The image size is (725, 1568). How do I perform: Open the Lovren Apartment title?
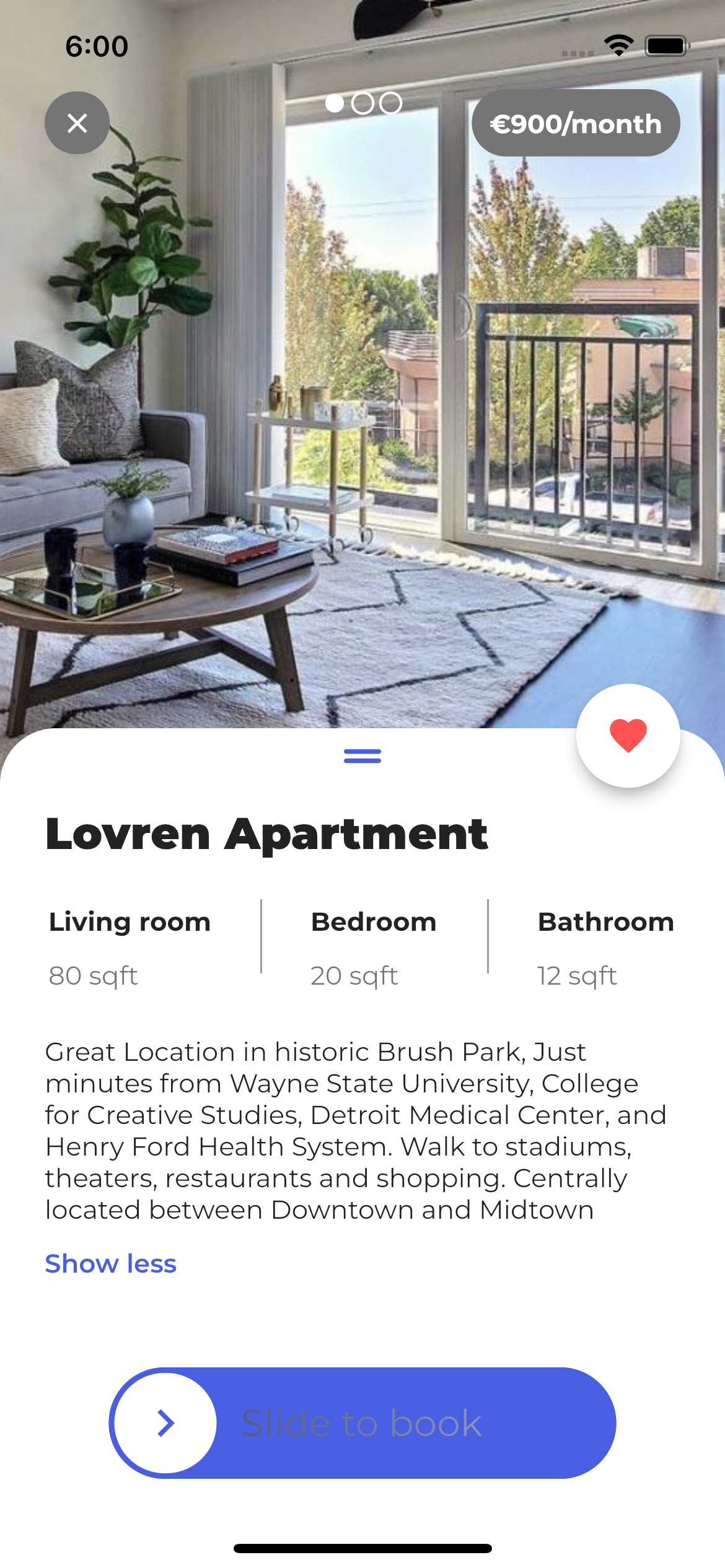266,833
